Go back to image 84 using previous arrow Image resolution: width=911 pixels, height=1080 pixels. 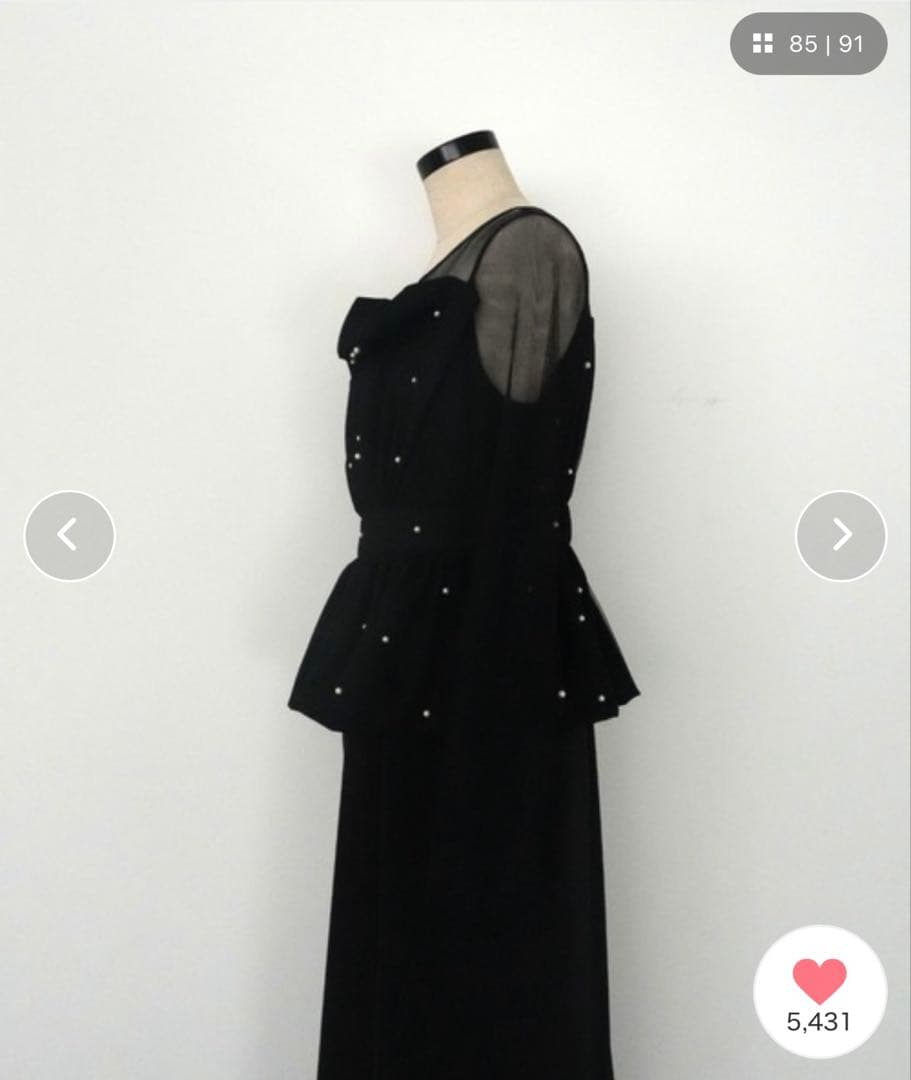68,536
